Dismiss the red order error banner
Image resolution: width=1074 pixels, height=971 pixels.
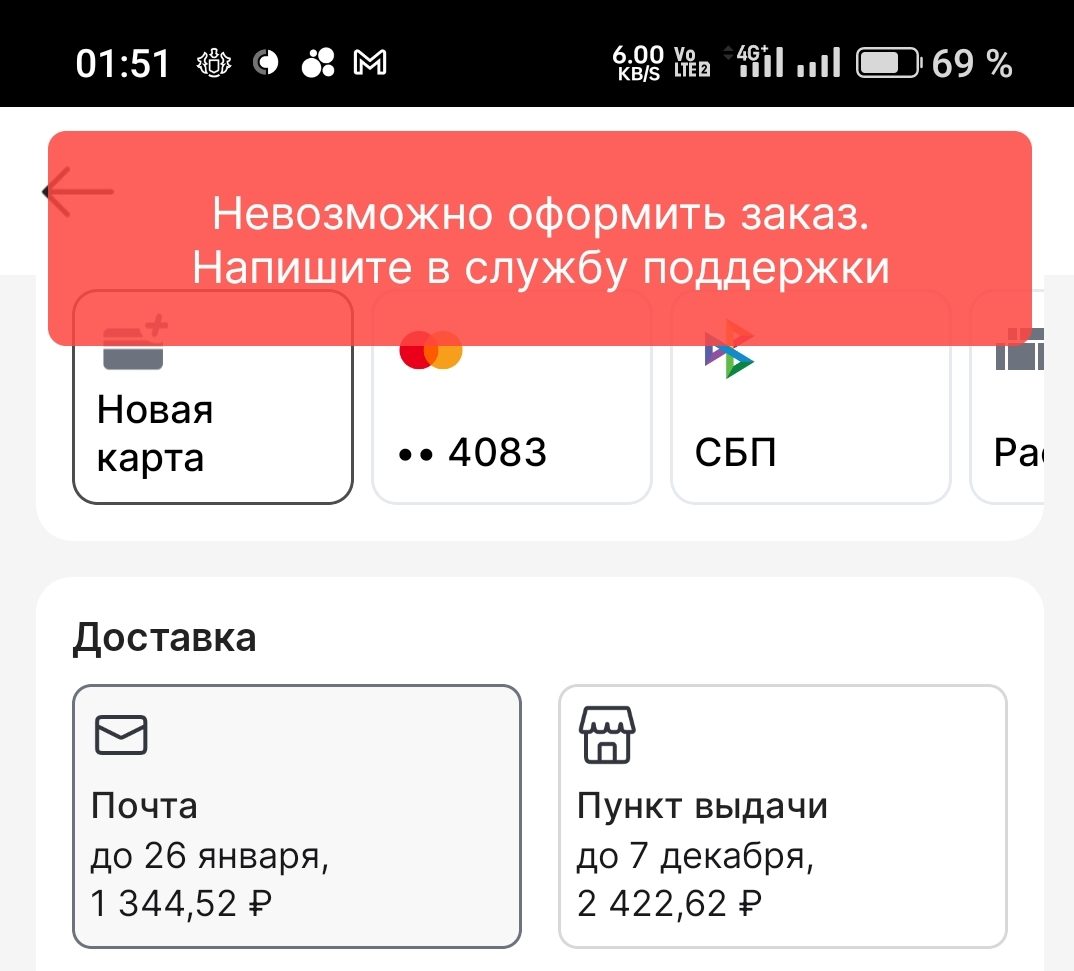pyautogui.click(x=540, y=238)
